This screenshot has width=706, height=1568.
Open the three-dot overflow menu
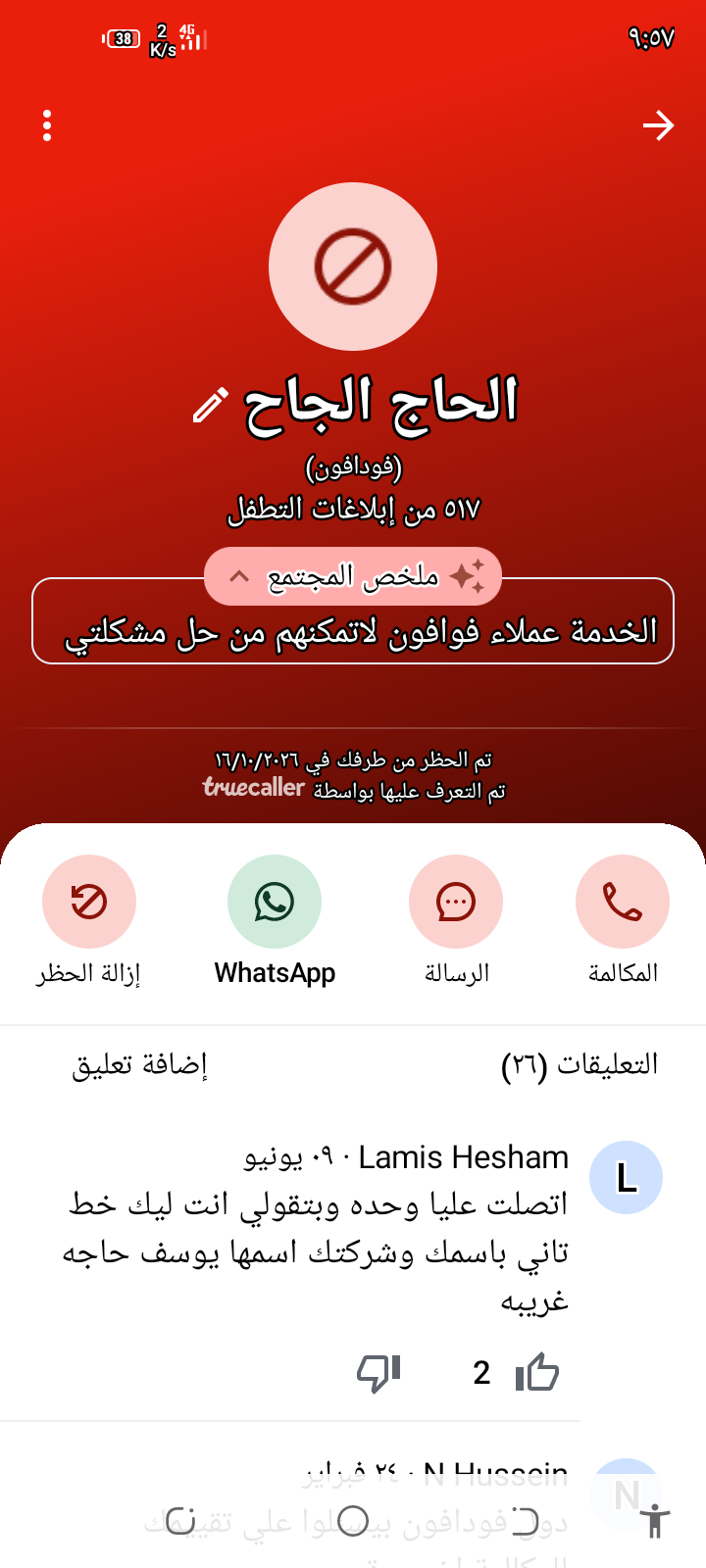[47, 125]
